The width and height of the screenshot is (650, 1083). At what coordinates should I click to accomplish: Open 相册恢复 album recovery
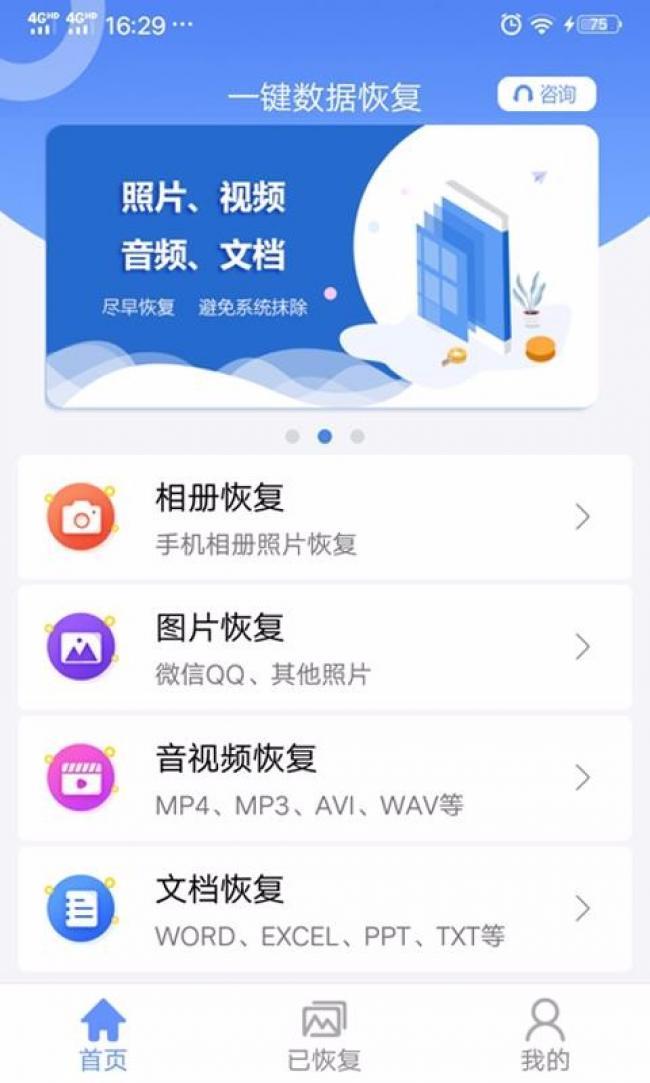click(324, 517)
